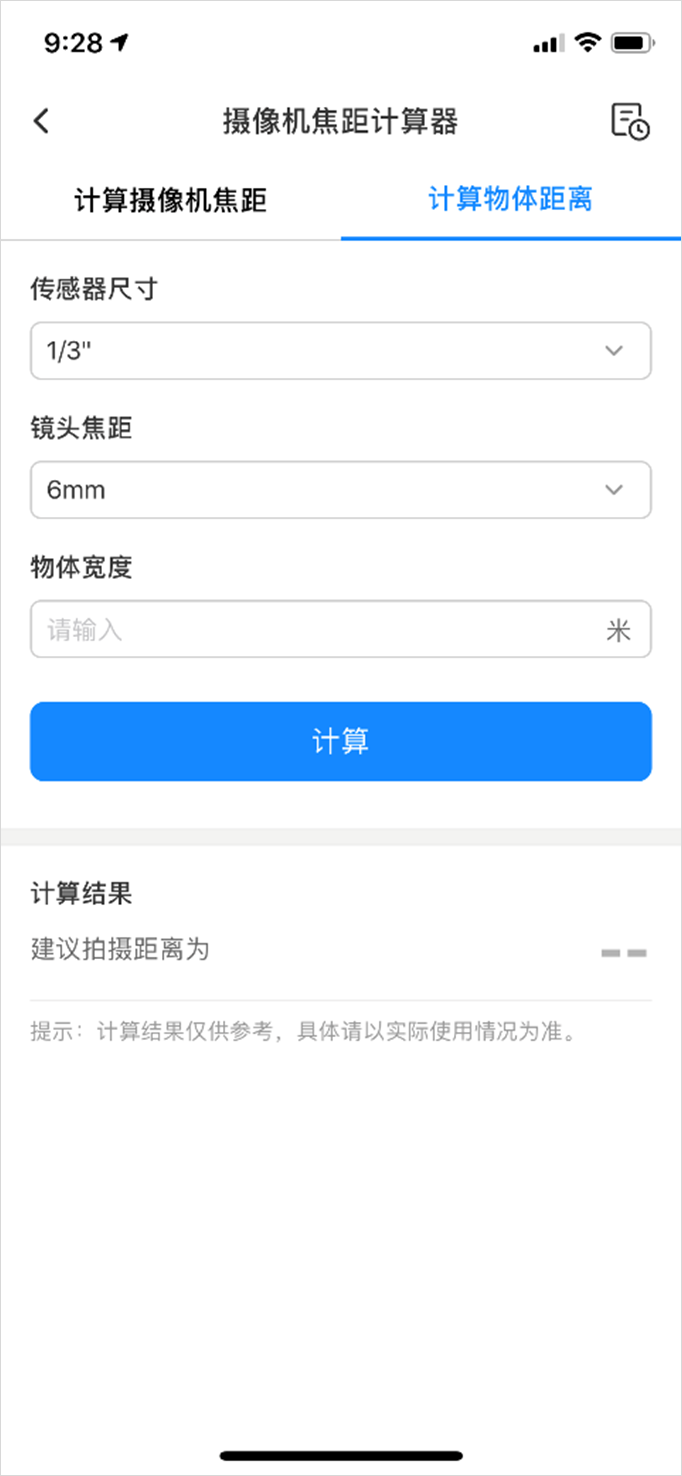
Task: Open calculation history icon
Action: pyautogui.click(x=630, y=121)
